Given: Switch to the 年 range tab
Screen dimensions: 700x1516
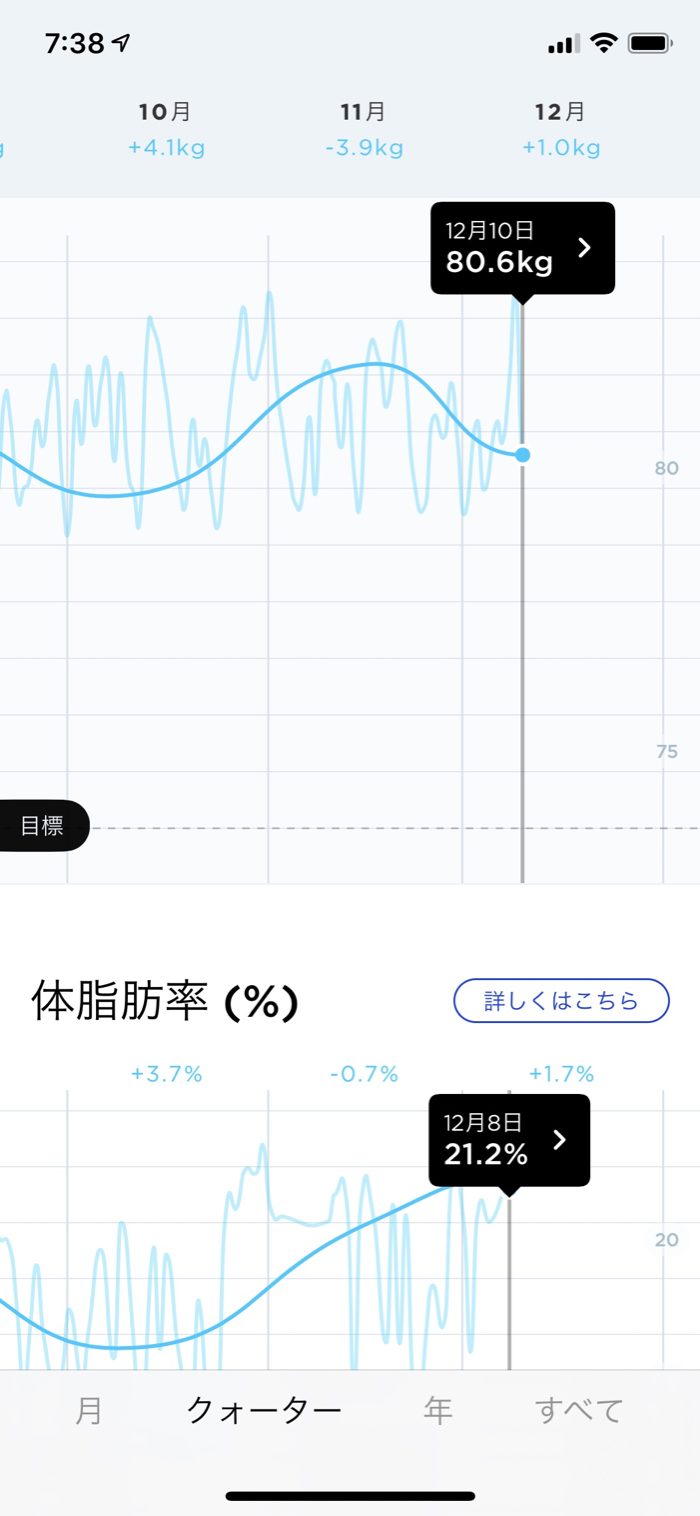Looking at the screenshot, I should [438, 1411].
